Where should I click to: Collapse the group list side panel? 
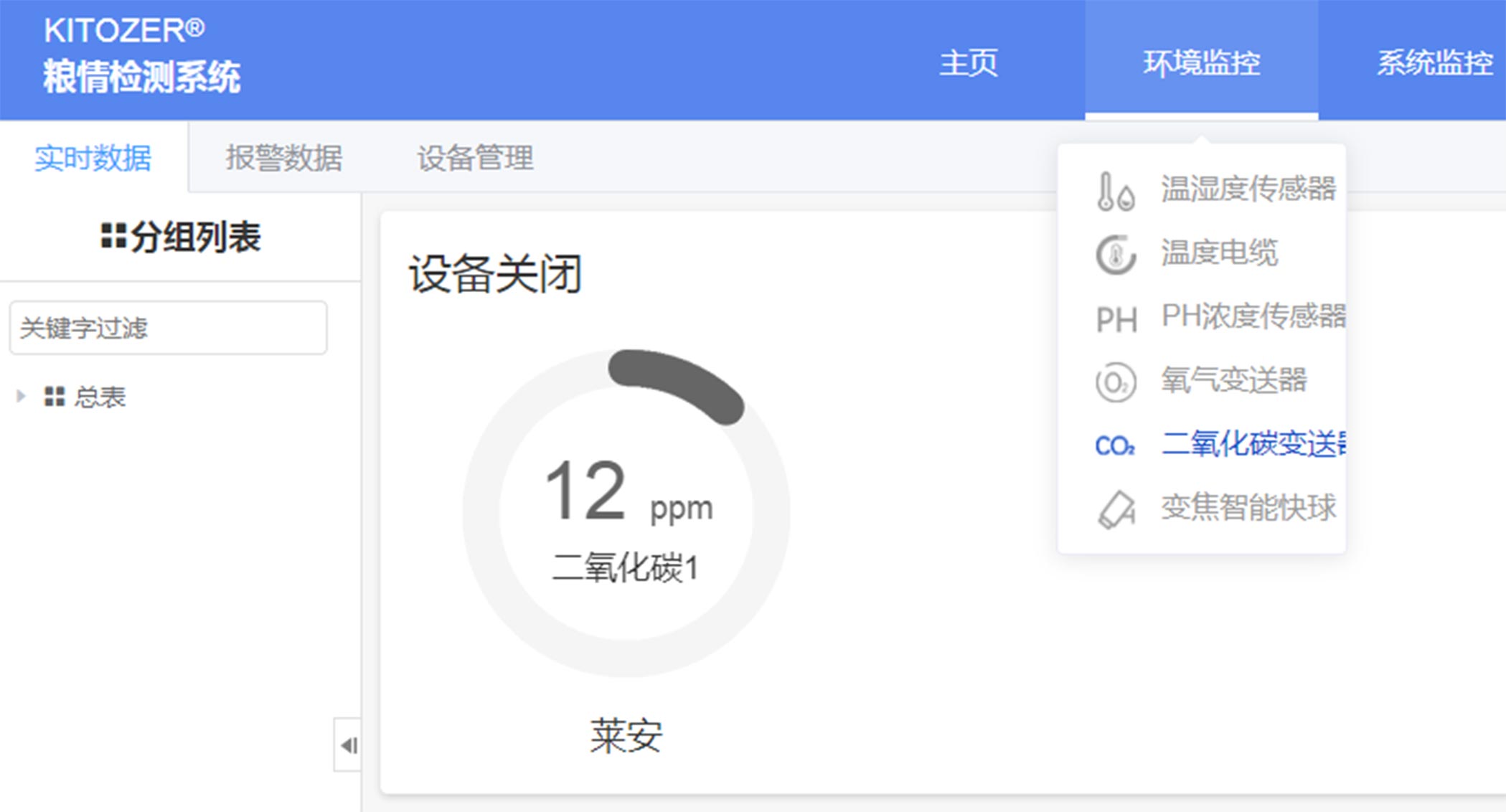(x=349, y=745)
